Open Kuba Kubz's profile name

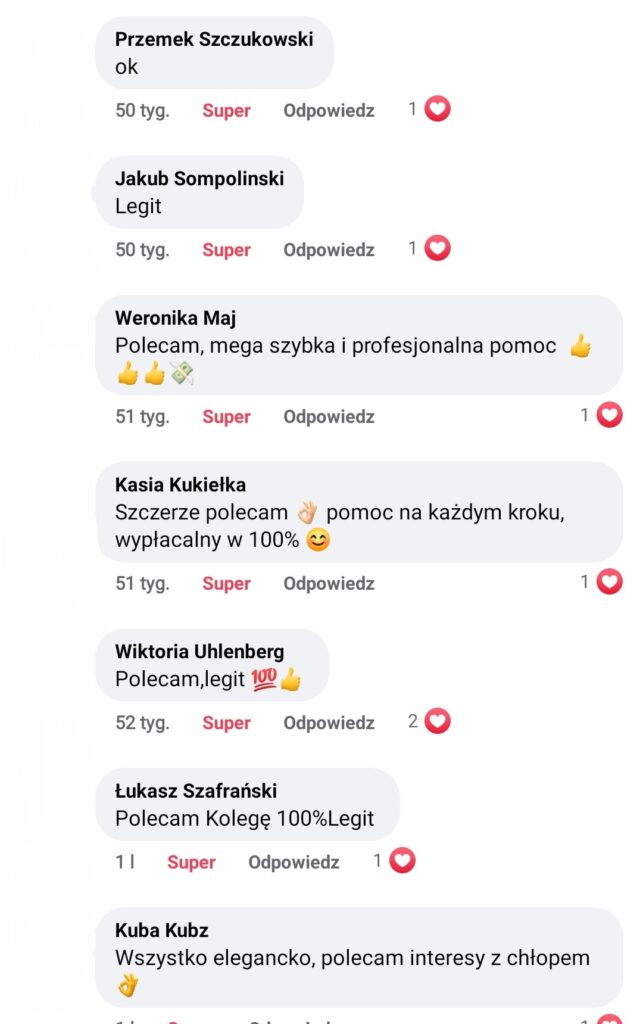pos(162,931)
